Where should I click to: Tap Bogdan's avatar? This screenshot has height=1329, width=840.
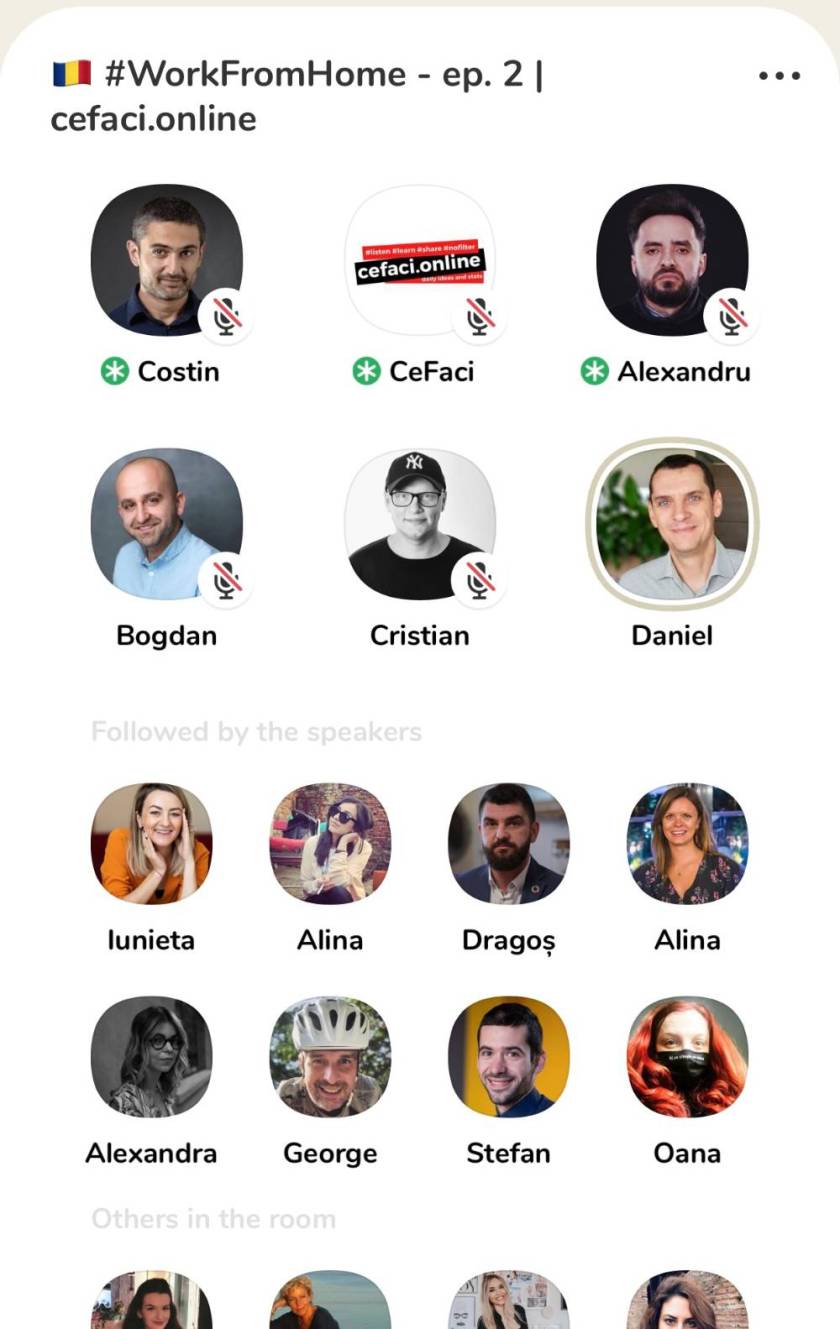[166, 524]
